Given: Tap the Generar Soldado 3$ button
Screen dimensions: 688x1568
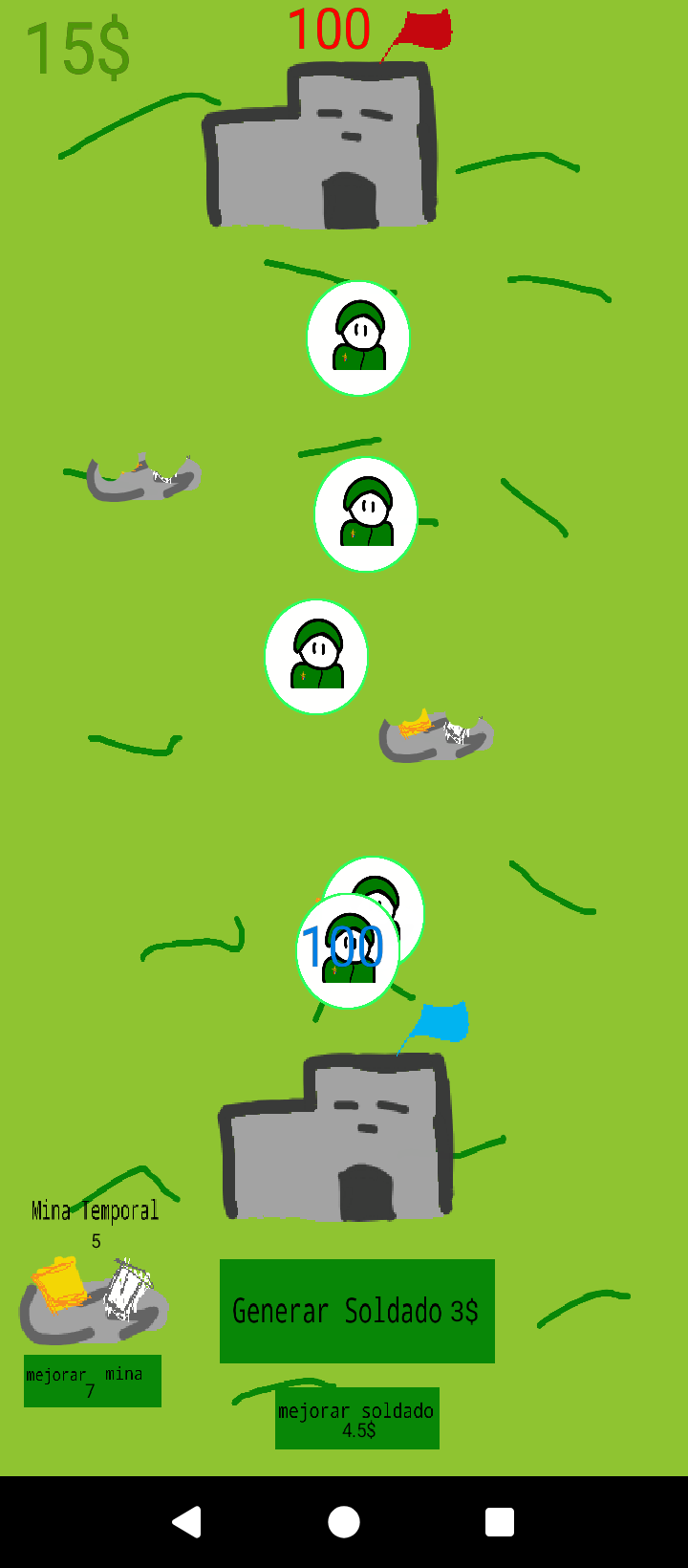Looking at the screenshot, I should (356, 1310).
